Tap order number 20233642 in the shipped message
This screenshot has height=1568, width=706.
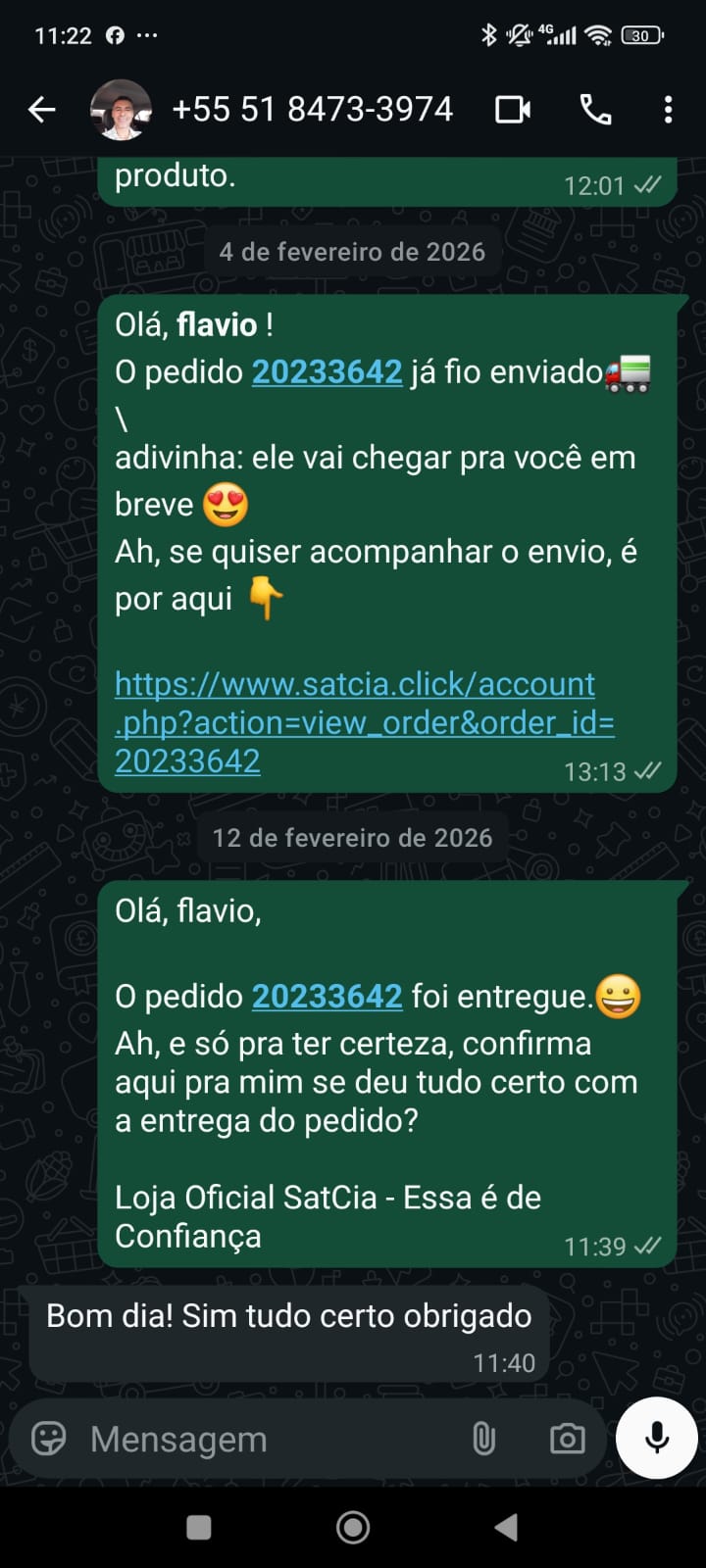tap(327, 372)
